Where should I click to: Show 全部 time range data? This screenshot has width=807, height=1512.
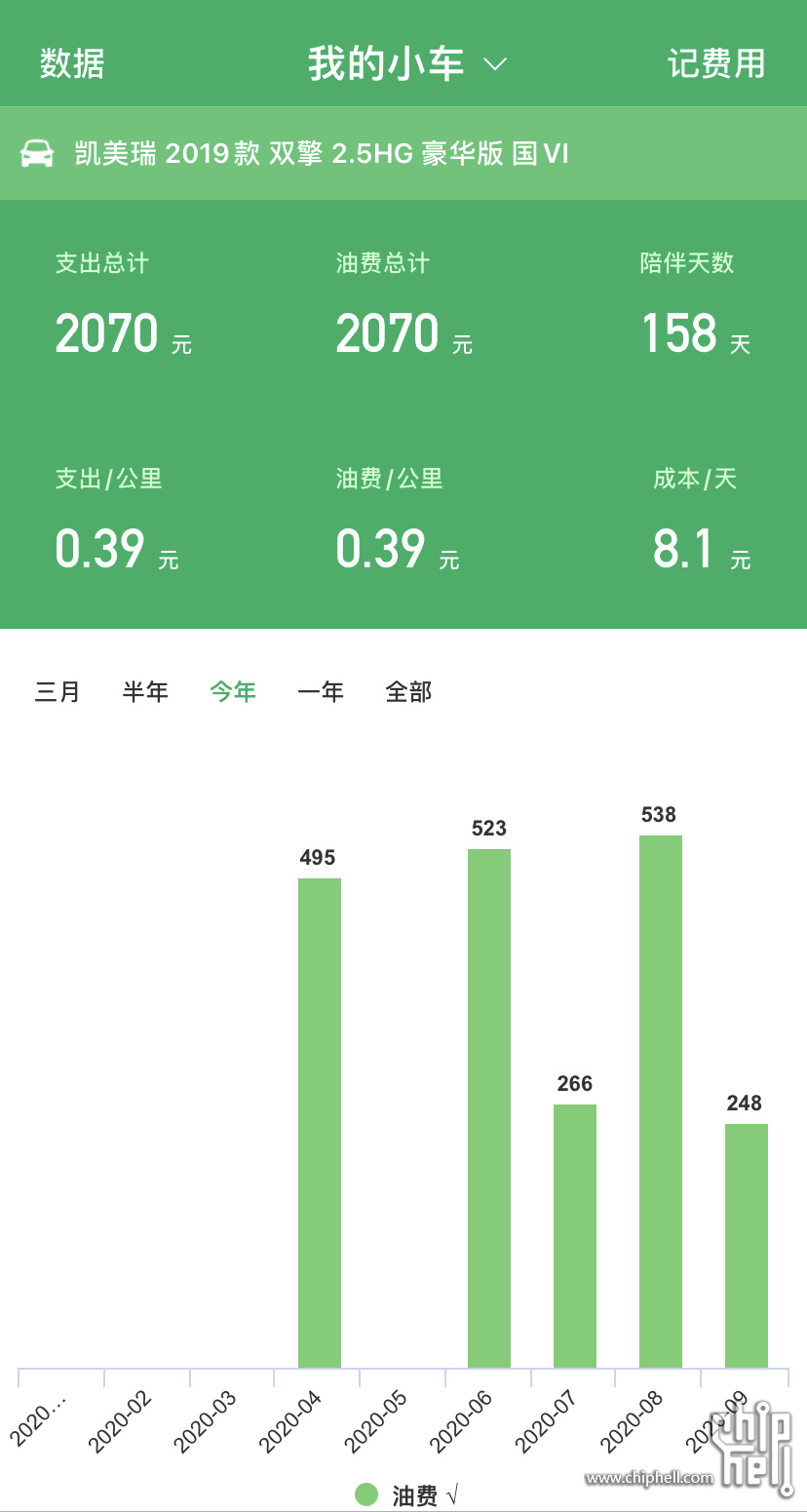(x=408, y=692)
